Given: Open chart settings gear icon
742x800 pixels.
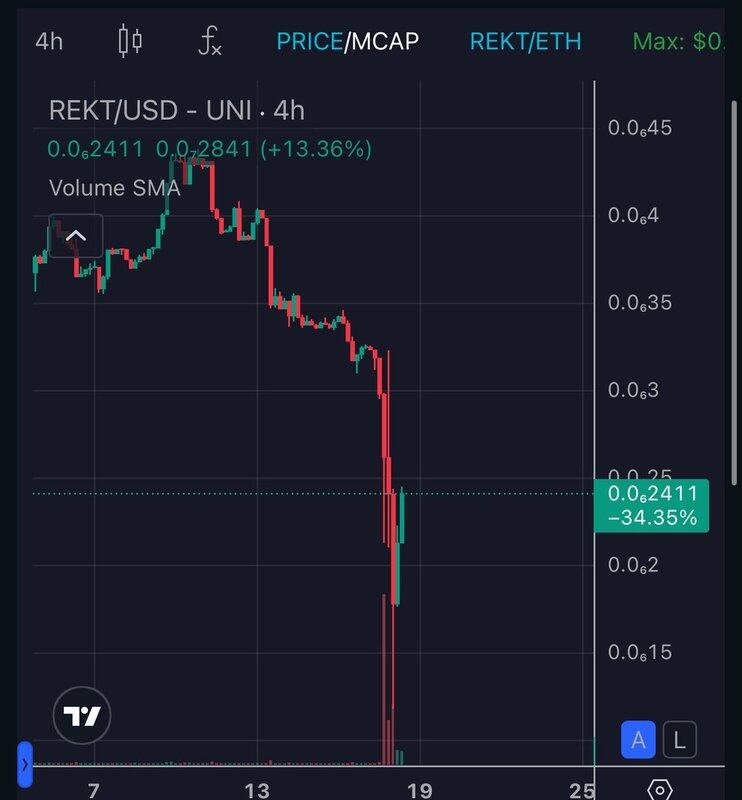Looking at the screenshot, I should click(x=659, y=789).
